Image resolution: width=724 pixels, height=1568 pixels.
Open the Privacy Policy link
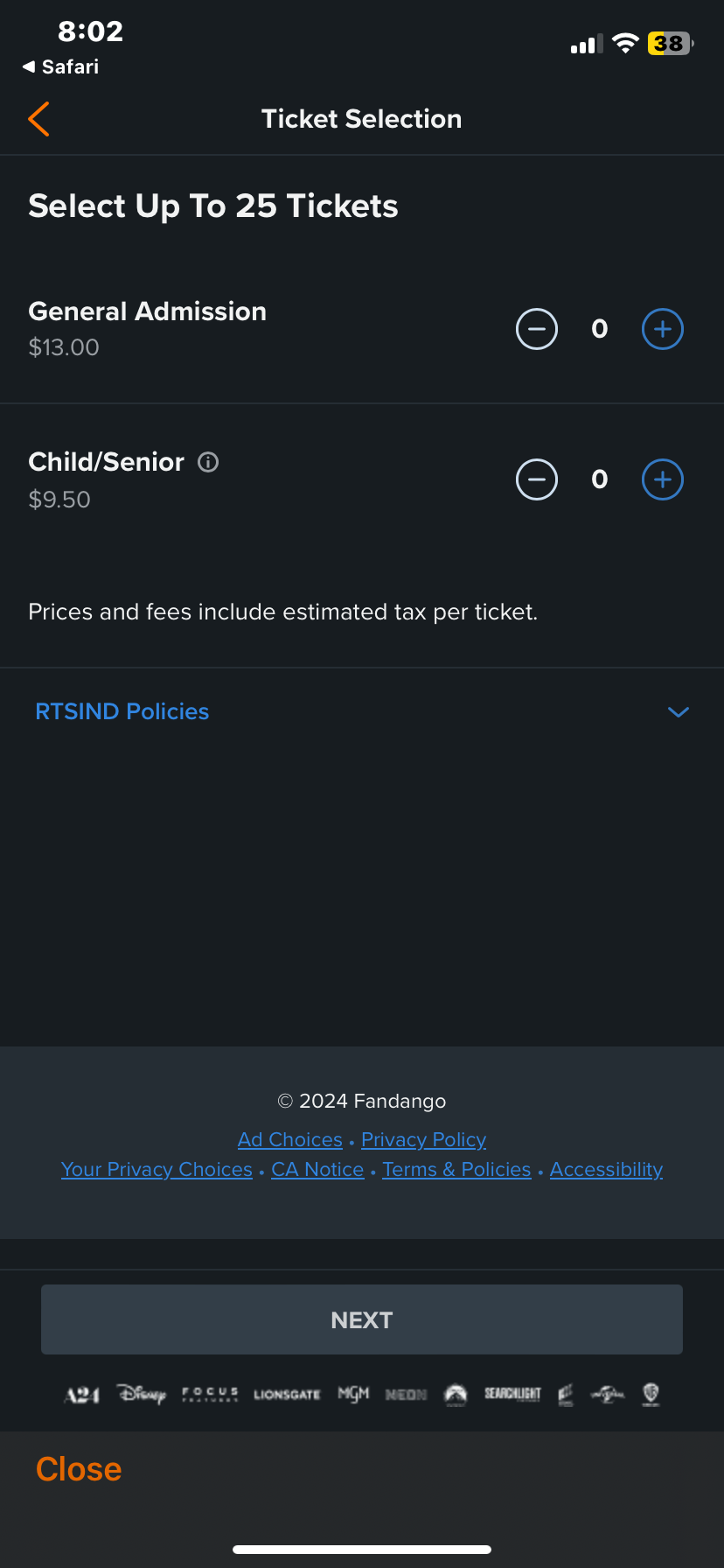pos(423,1139)
